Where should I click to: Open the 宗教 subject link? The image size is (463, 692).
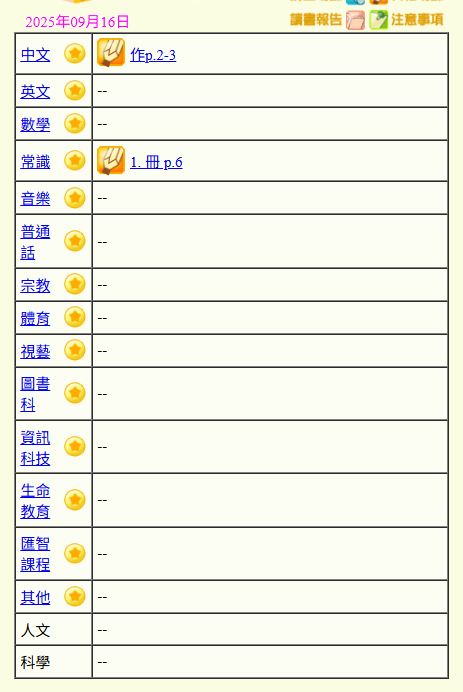pyautogui.click(x=35, y=285)
